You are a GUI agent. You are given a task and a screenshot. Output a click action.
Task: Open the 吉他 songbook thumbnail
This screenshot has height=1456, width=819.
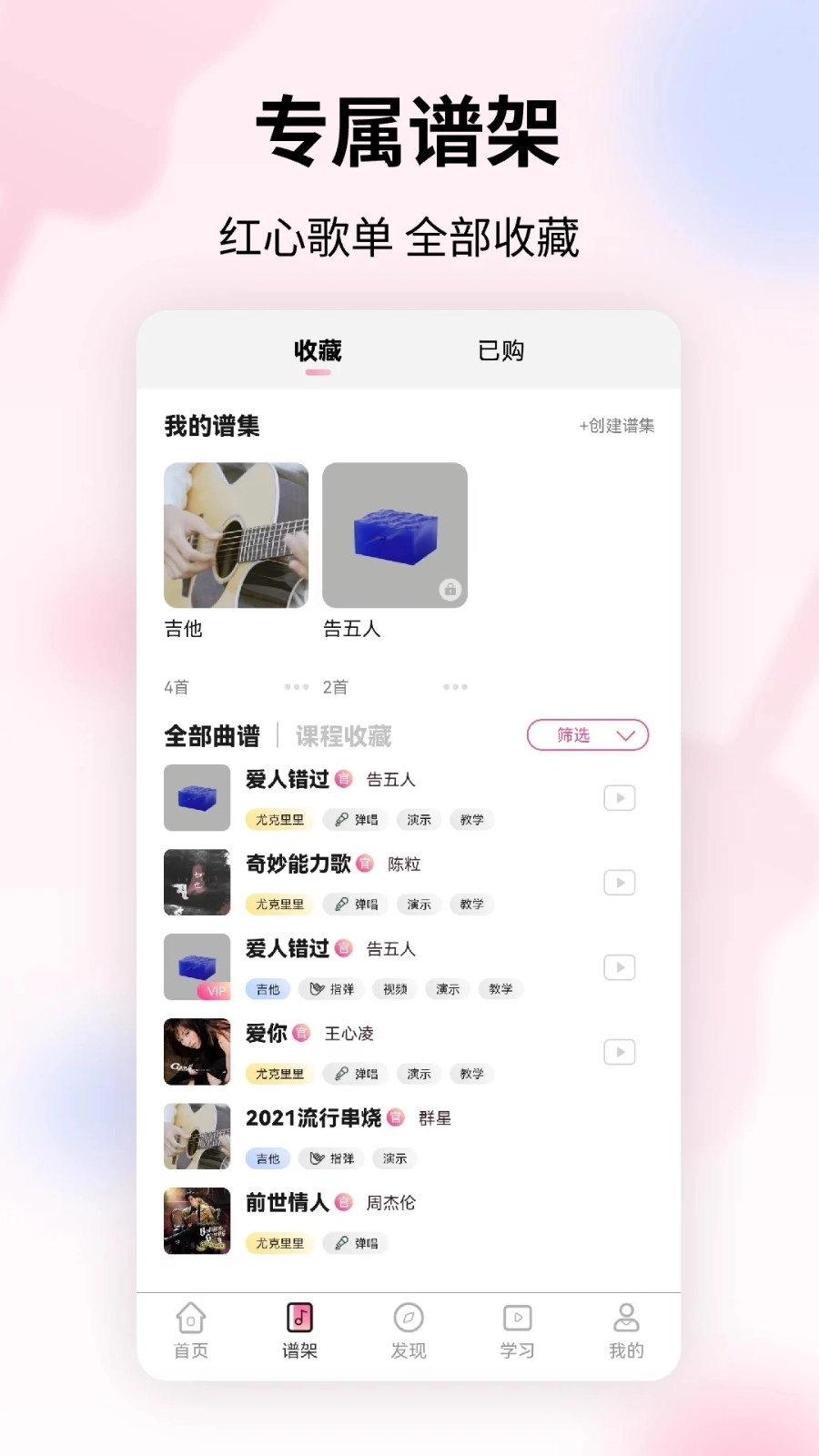coord(236,534)
